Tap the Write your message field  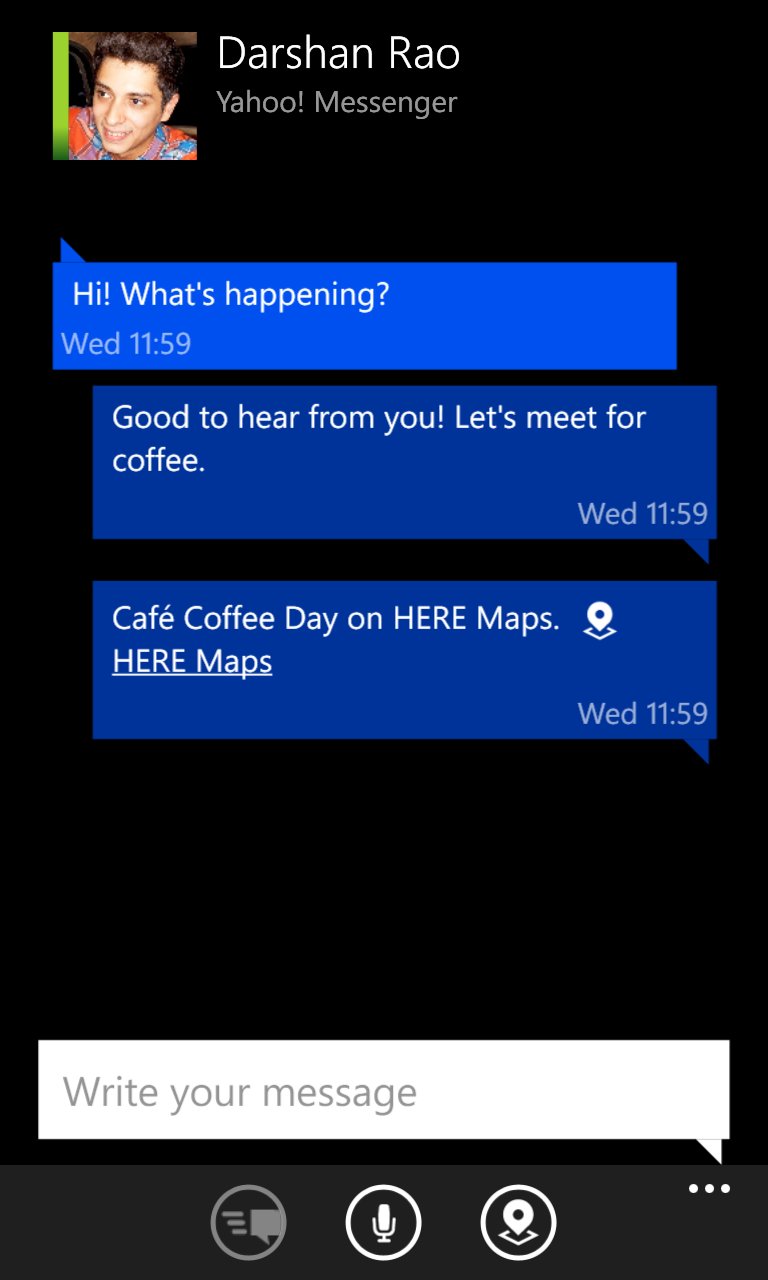(x=383, y=1090)
